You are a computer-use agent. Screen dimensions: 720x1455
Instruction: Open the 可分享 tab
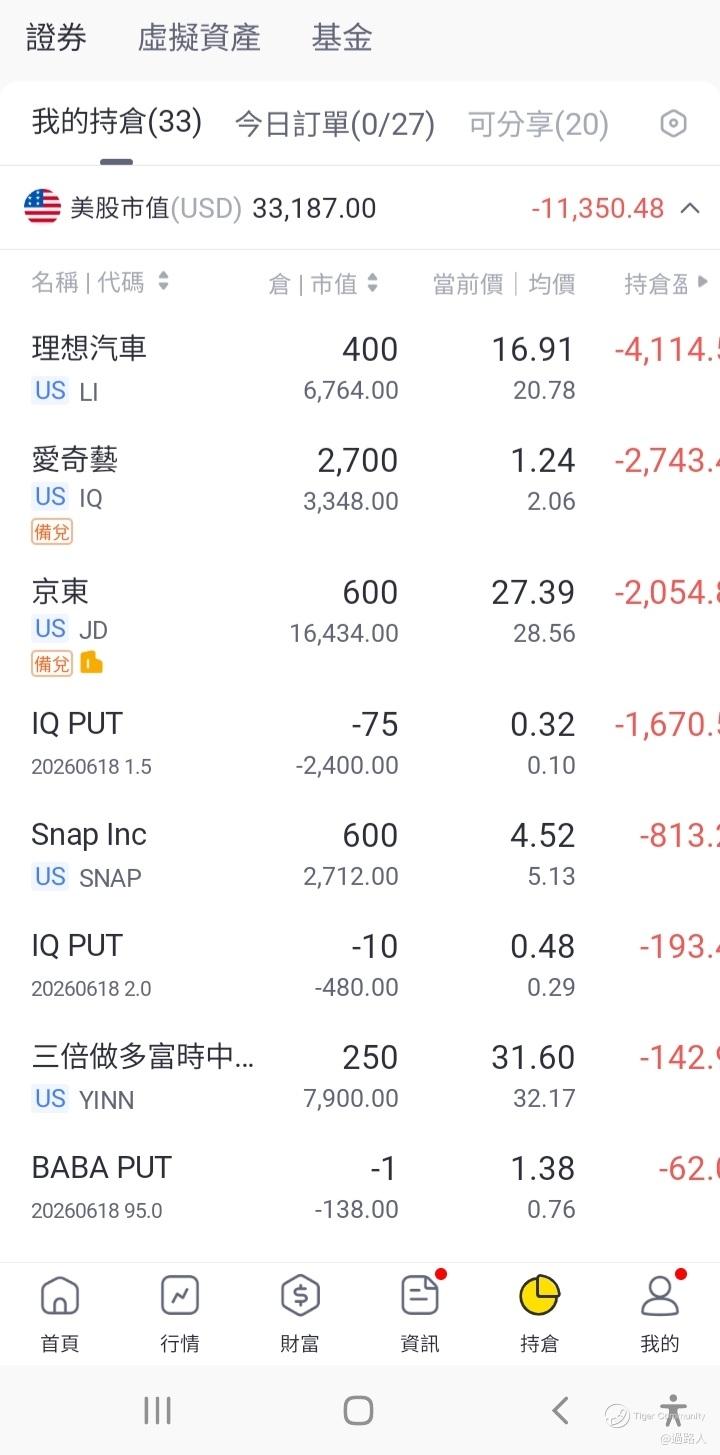(x=538, y=124)
